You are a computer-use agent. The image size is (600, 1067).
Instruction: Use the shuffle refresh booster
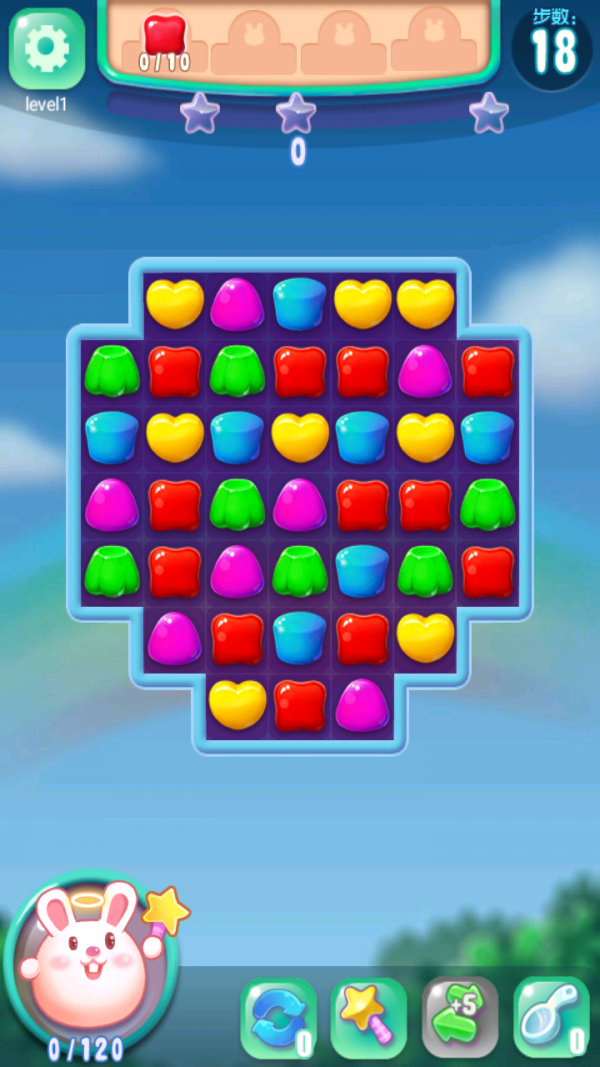click(x=278, y=1016)
